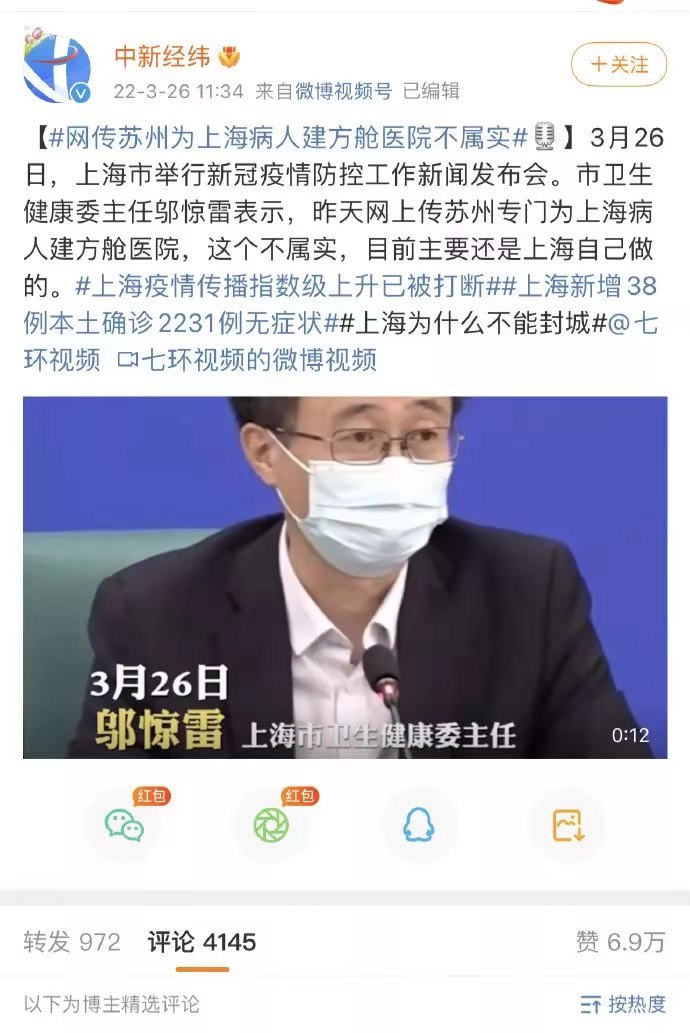
Task: Like the post with 6.9万 likes
Action: tap(620, 942)
